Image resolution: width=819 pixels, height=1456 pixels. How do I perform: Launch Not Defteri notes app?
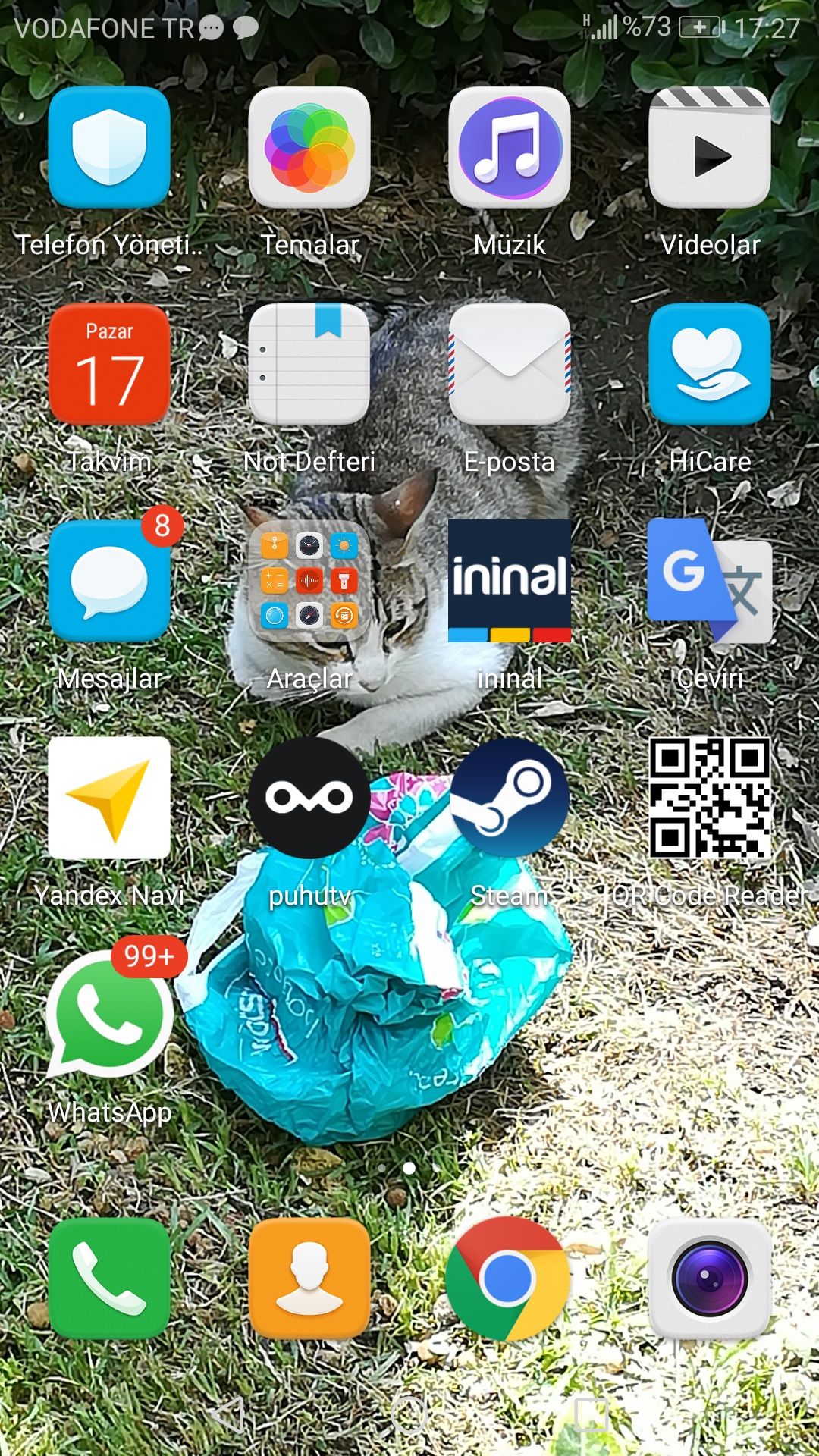309,365
